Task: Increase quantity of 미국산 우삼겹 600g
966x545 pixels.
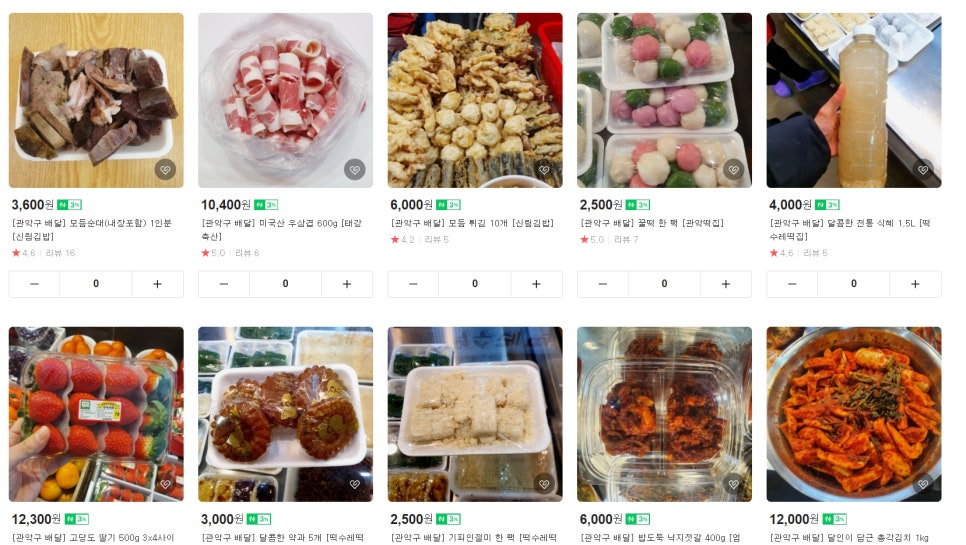Action: (x=346, y=284)
